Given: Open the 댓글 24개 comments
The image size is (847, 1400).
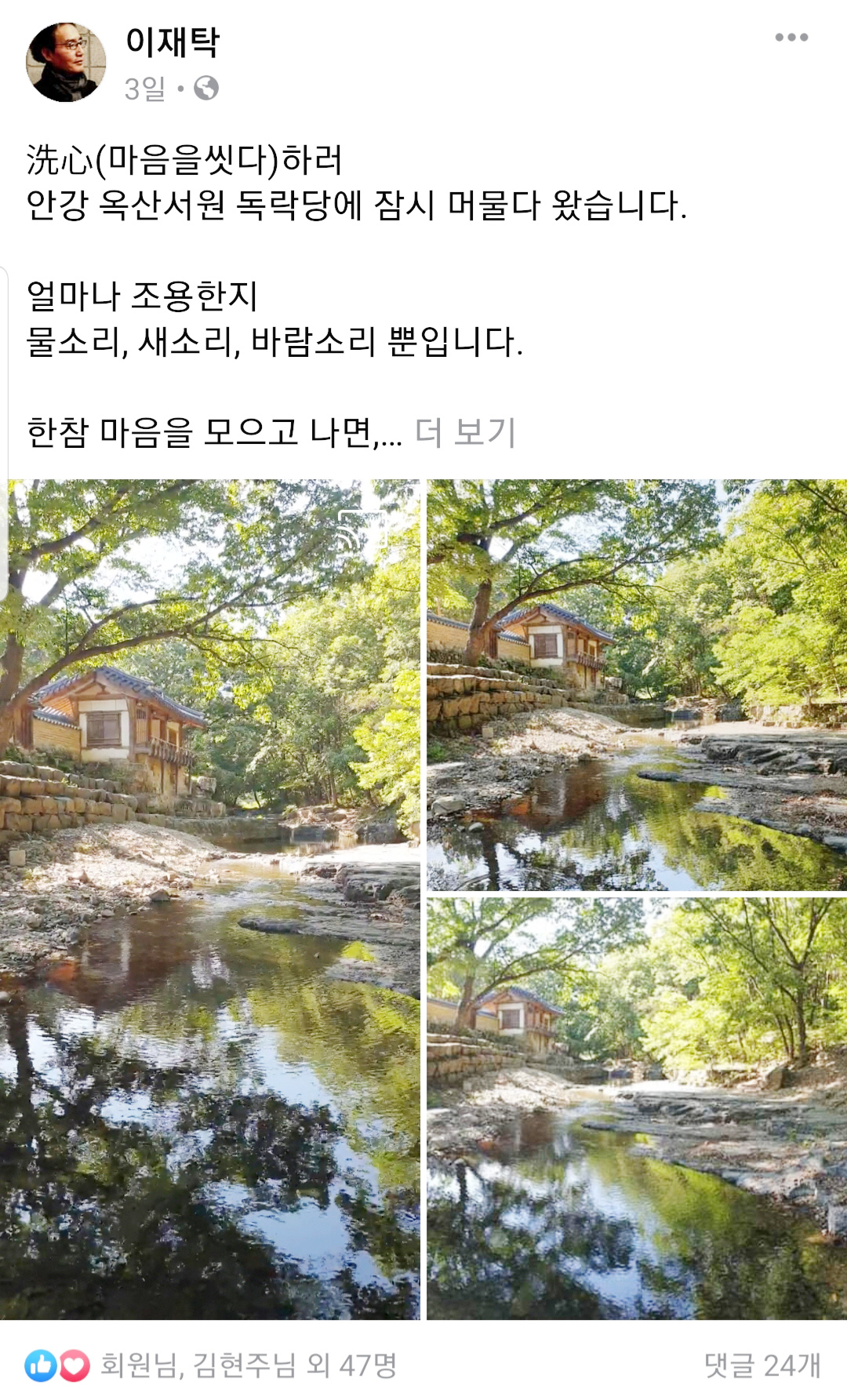Looking at the screenshot, I should (762, 1365).
